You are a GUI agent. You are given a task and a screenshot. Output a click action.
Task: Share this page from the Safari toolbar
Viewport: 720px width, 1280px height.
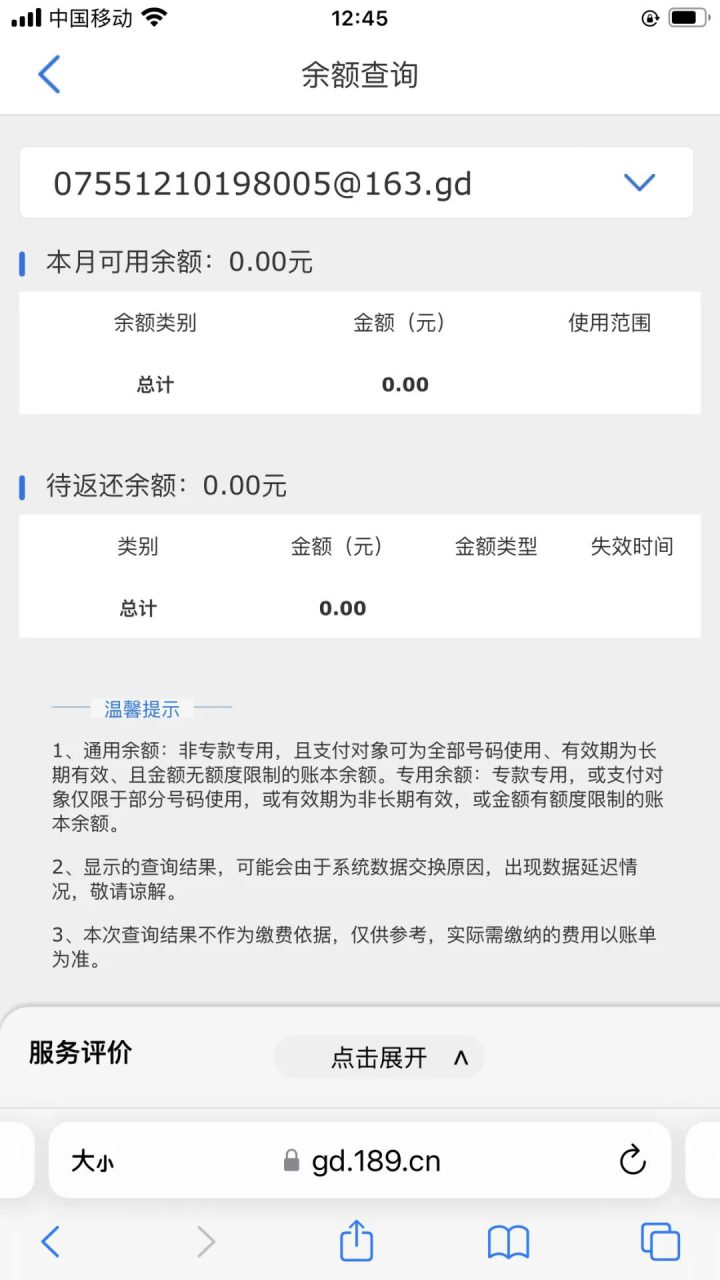tap(356, 1241)
